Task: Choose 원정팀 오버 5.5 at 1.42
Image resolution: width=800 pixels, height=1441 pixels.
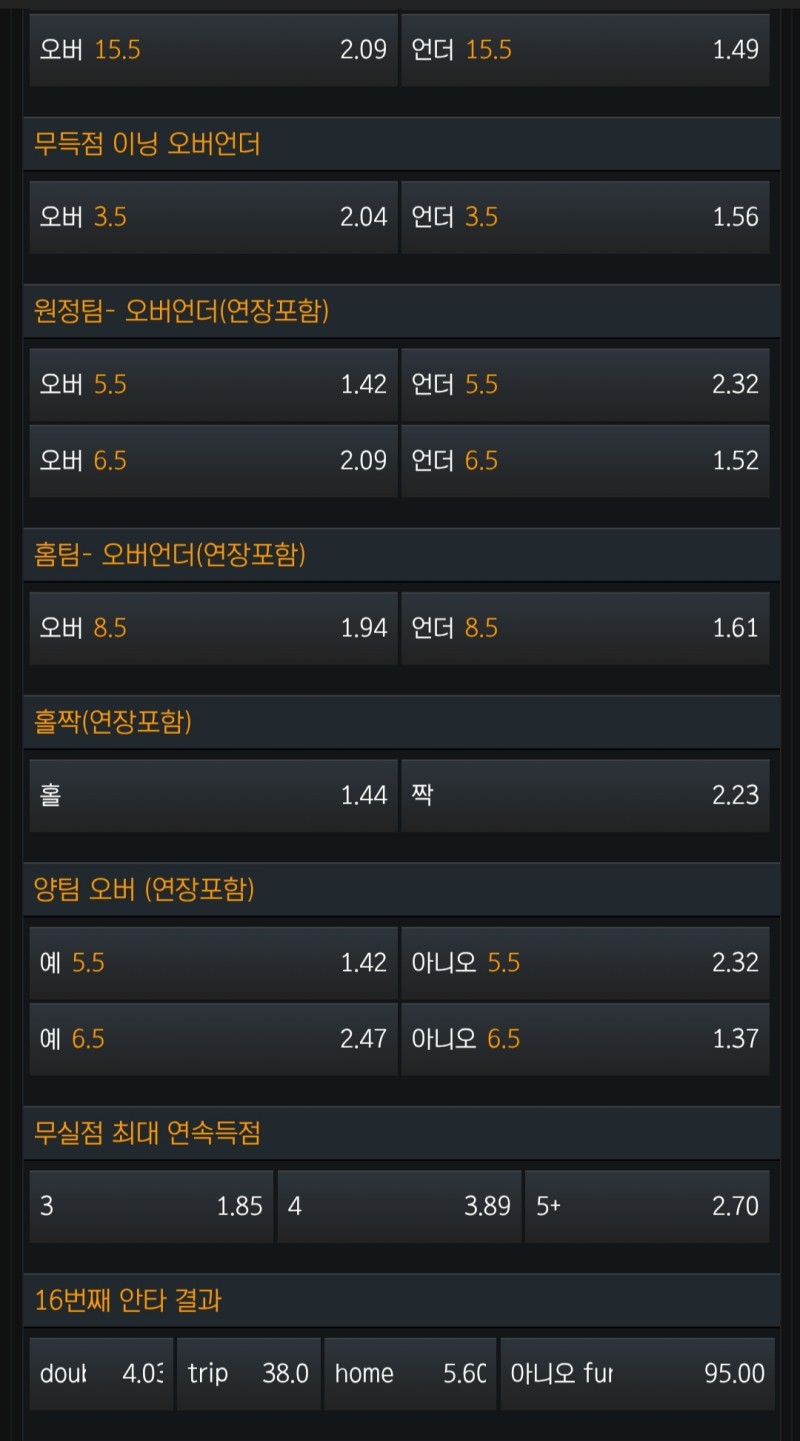Action: 213,385
